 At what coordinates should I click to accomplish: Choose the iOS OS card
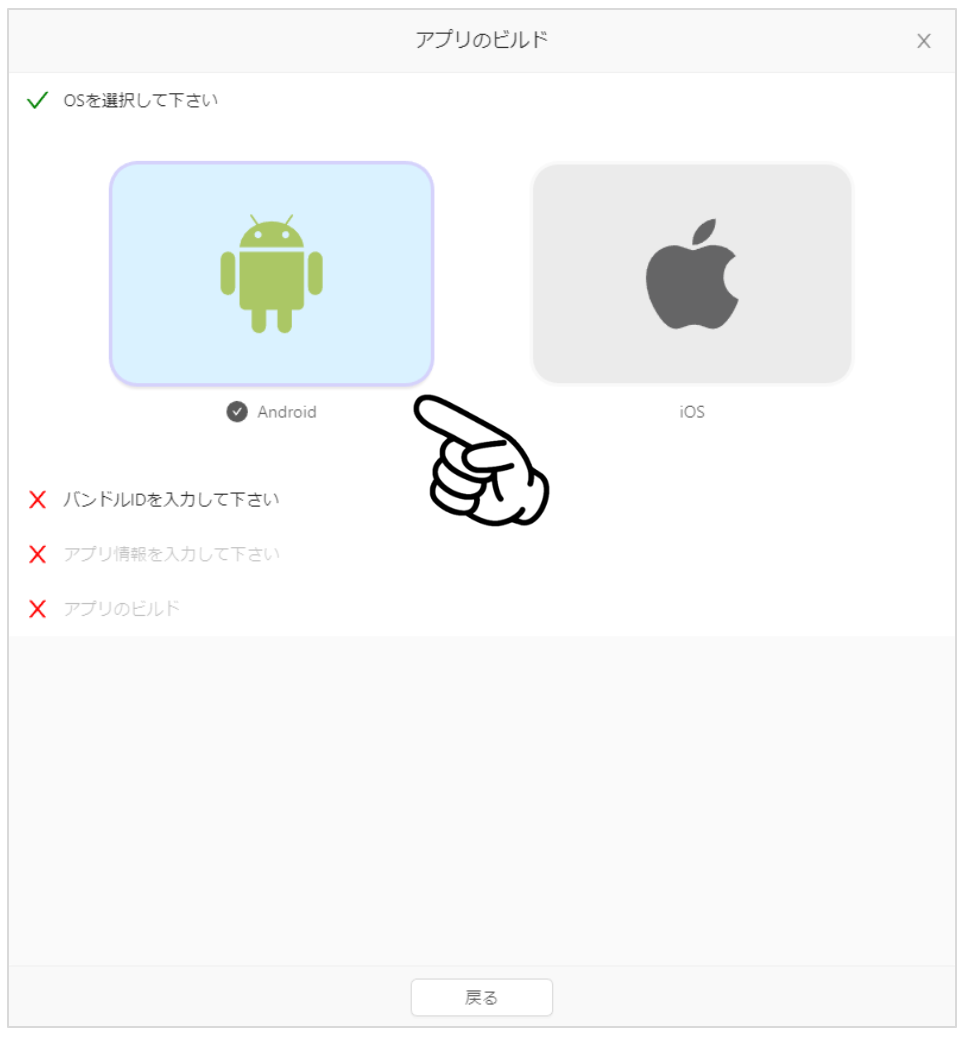pyautogui.click(x=691, y=273)
